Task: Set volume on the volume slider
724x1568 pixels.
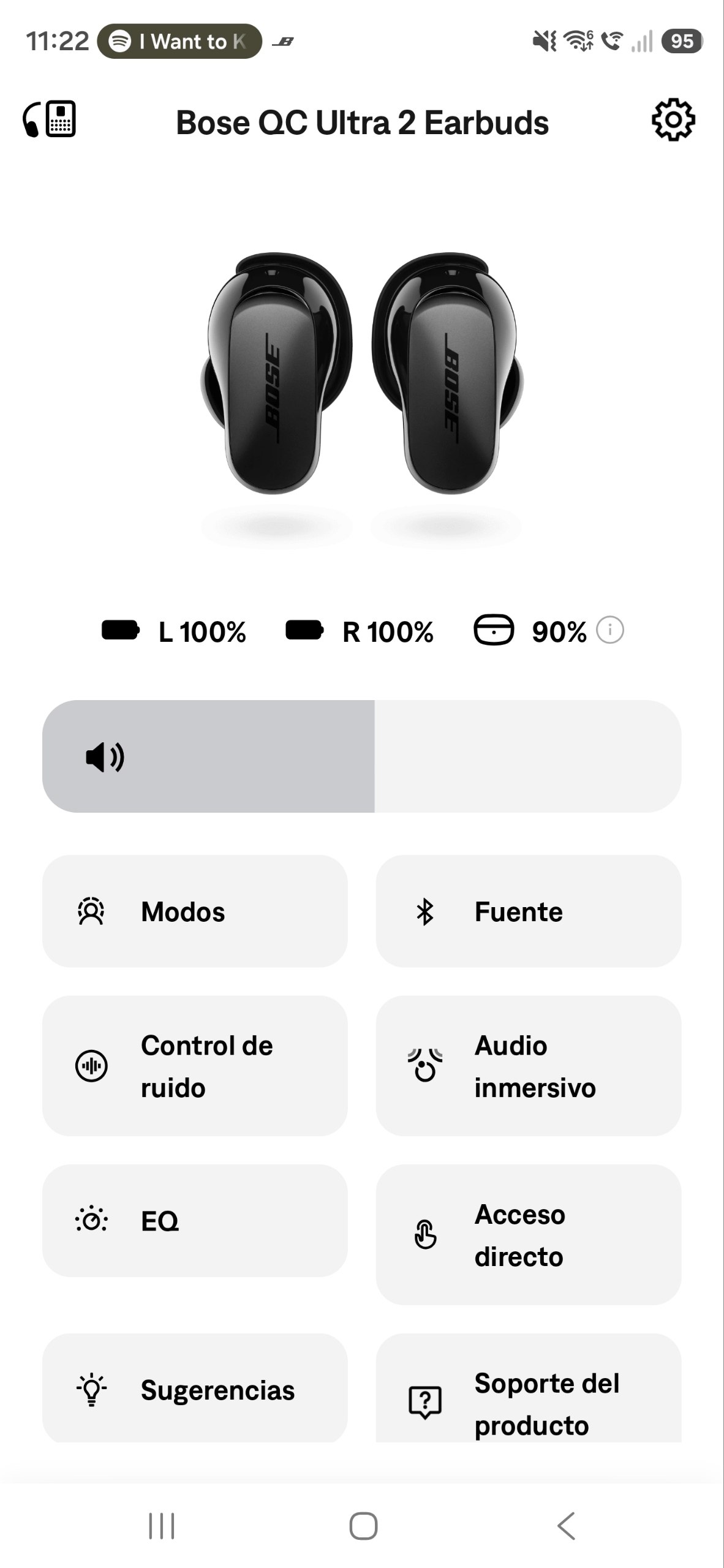Action: point(361,756)
